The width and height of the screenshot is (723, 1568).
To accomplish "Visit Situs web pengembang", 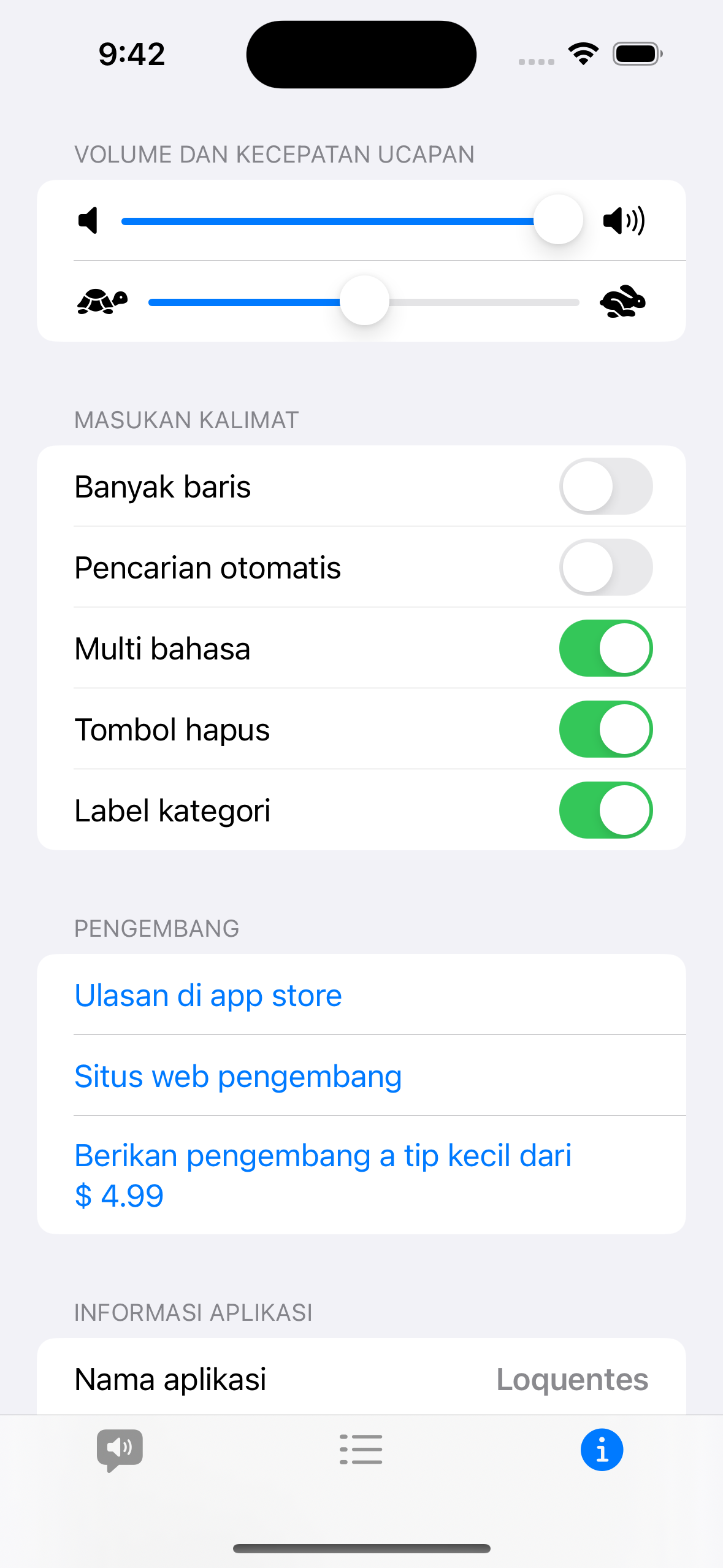I will tap(238, 1076).
